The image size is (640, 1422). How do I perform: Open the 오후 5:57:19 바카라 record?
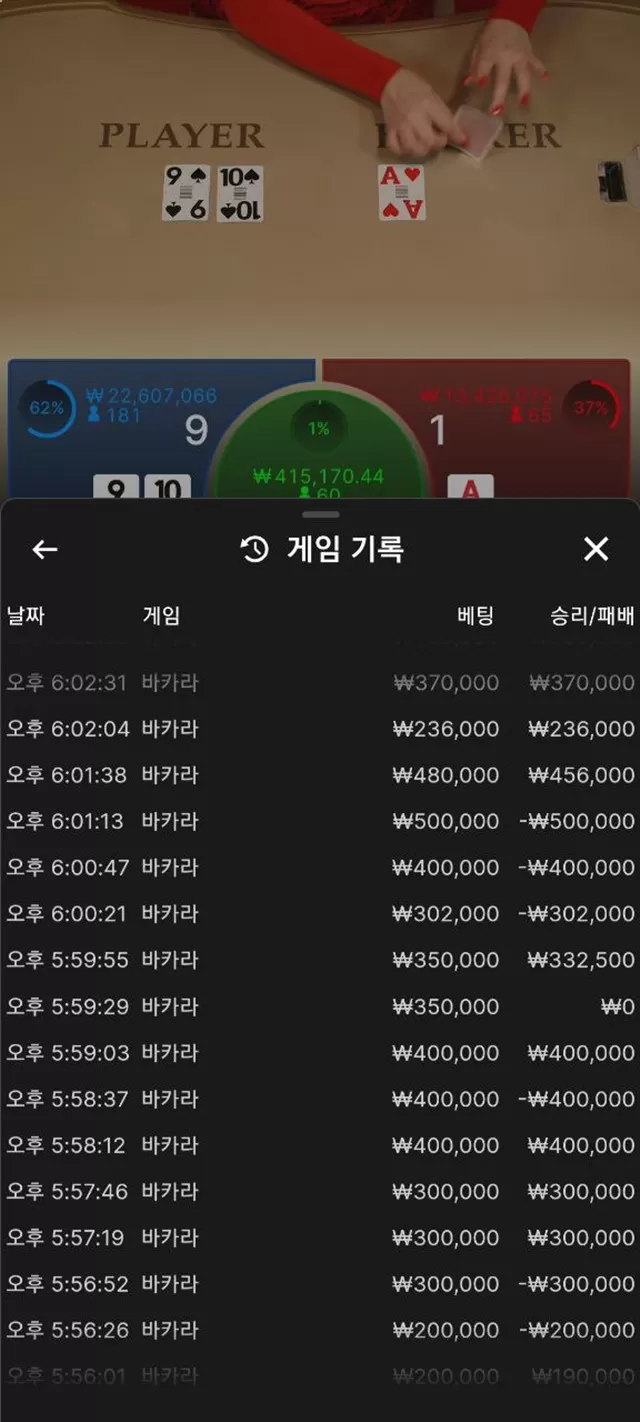[320, 1237]
